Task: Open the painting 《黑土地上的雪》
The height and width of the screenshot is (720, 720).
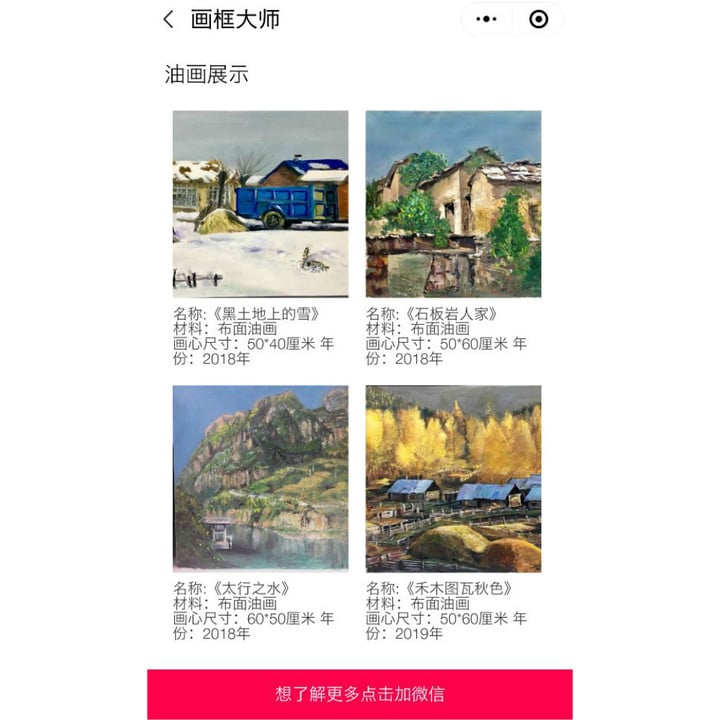Action: (x=260, y=203)
